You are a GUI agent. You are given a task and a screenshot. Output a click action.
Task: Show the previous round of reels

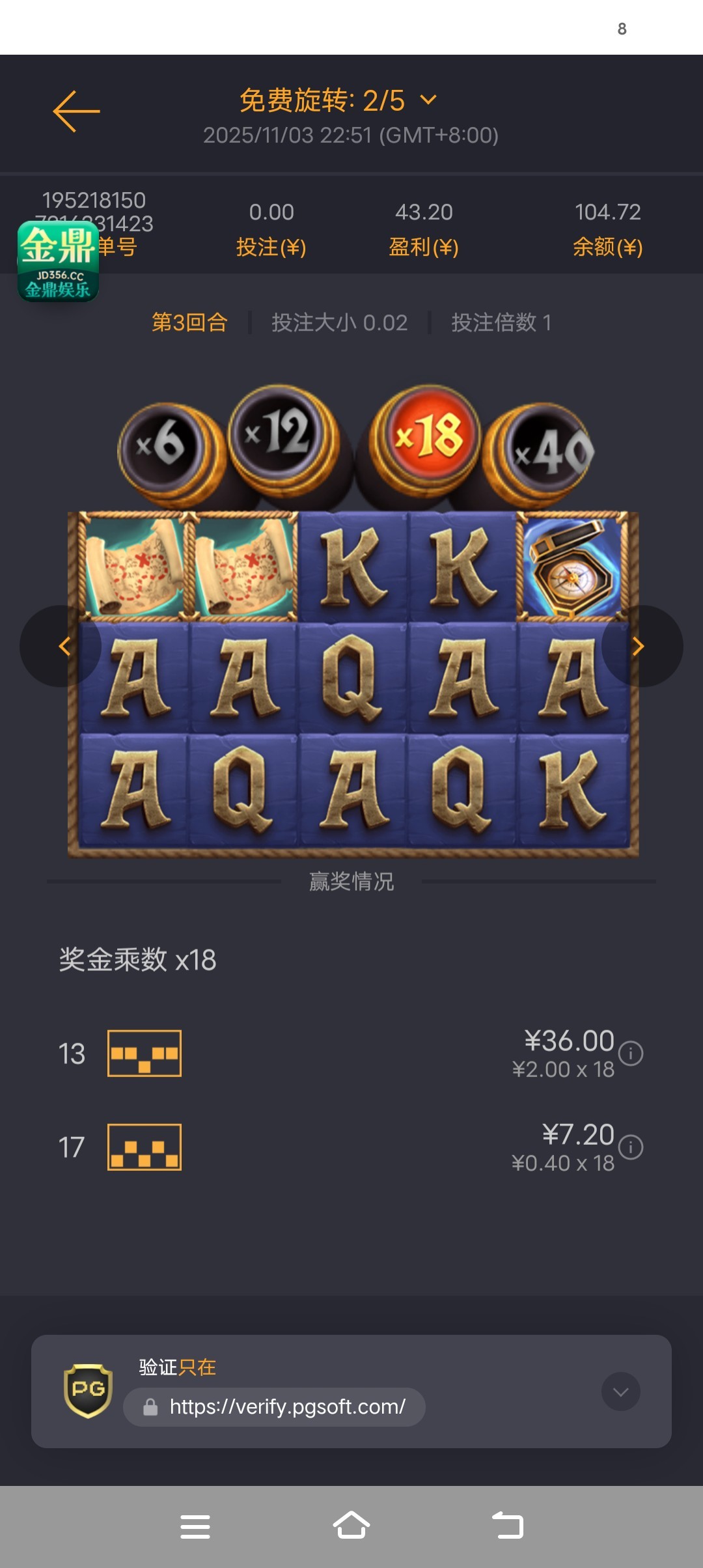point(62,646)
